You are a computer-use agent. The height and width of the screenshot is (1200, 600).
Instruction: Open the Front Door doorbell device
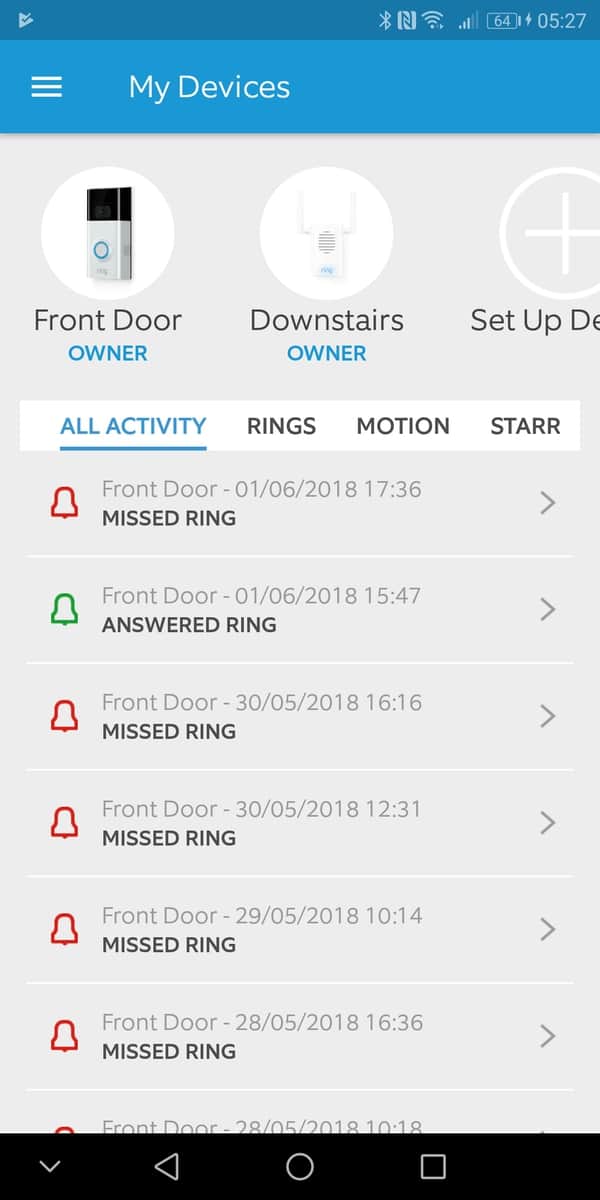107,233
